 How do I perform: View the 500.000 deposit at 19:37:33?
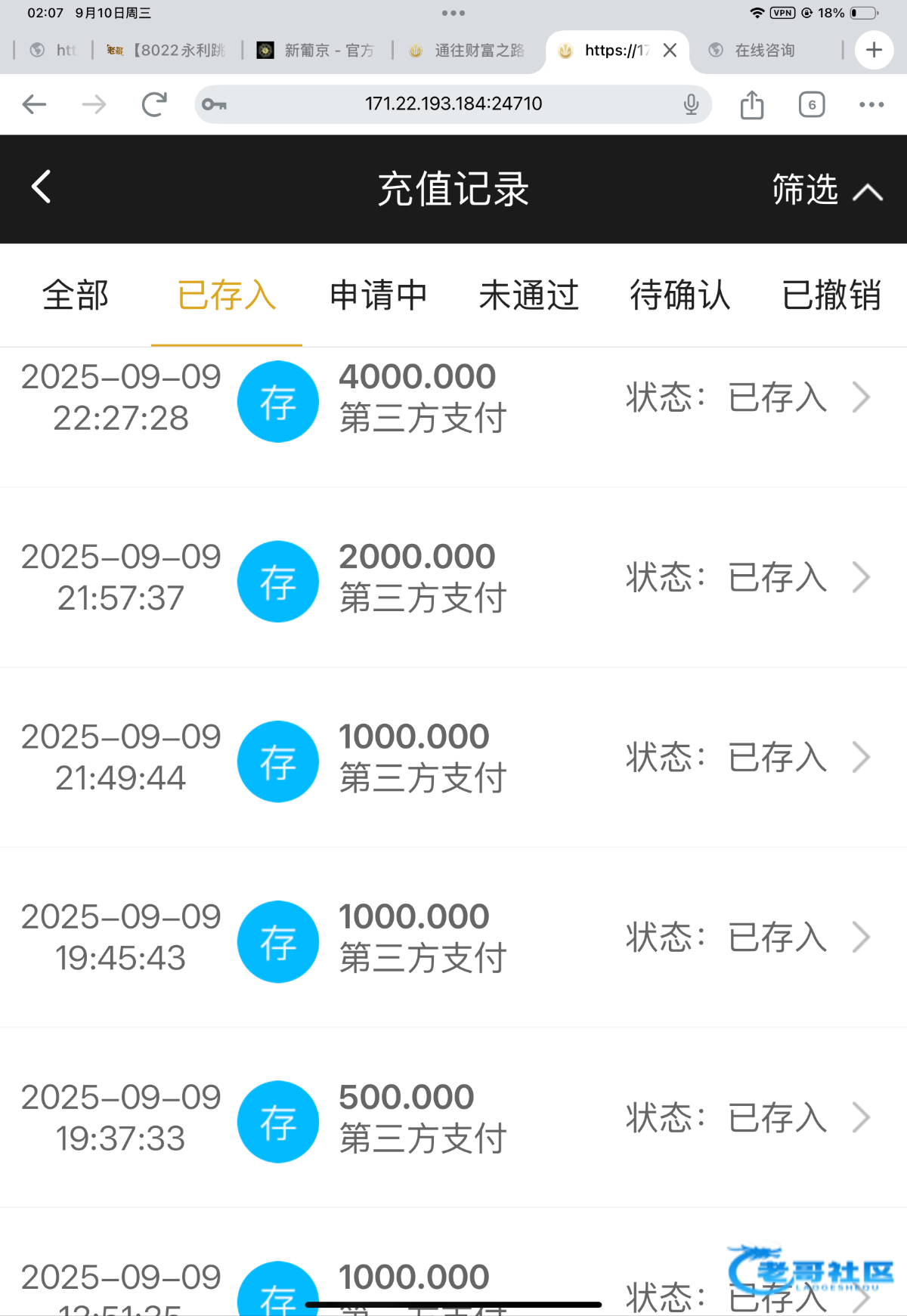coord(453,1118)
